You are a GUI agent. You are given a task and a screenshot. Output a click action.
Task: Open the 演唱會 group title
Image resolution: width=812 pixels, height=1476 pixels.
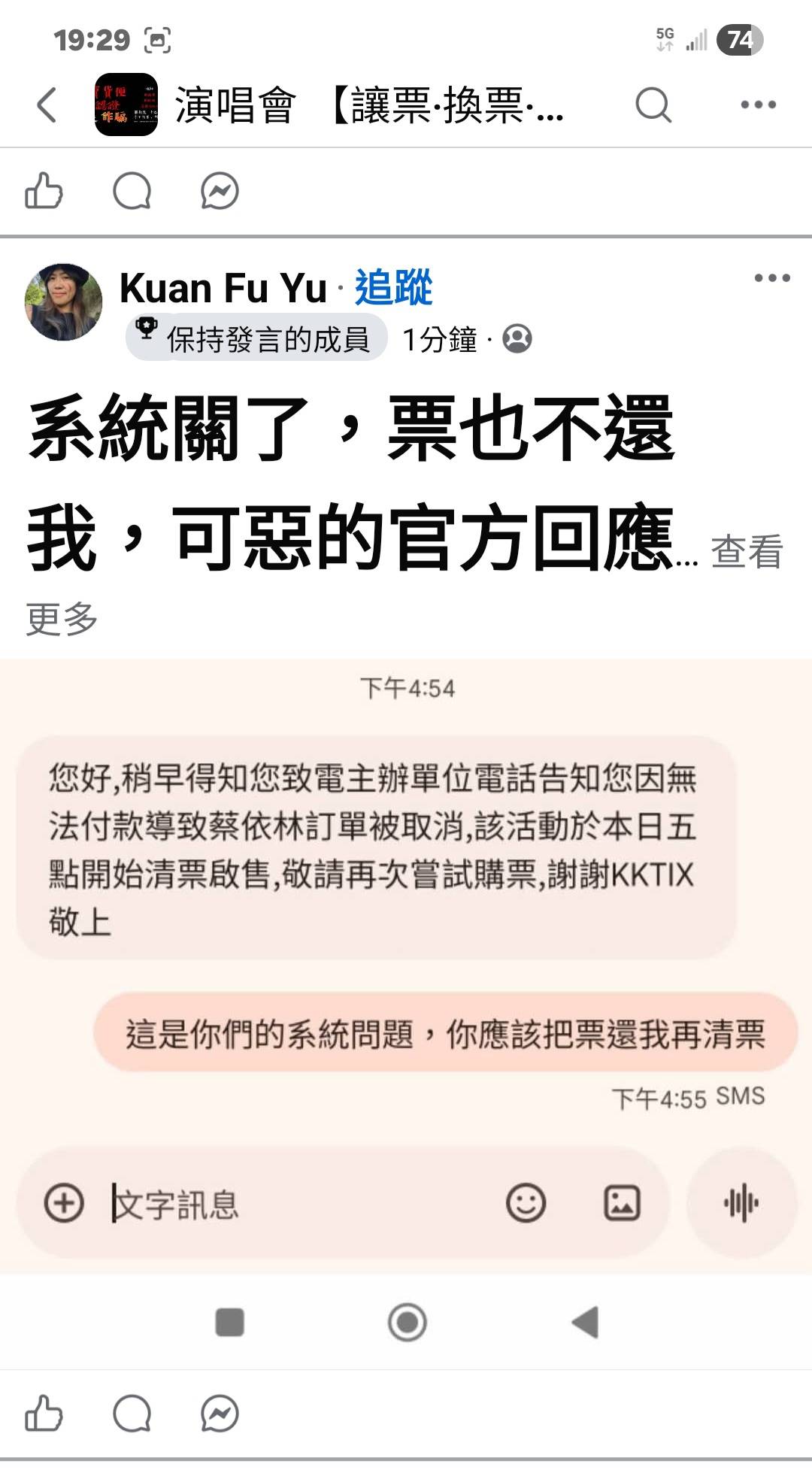point(368,105)
